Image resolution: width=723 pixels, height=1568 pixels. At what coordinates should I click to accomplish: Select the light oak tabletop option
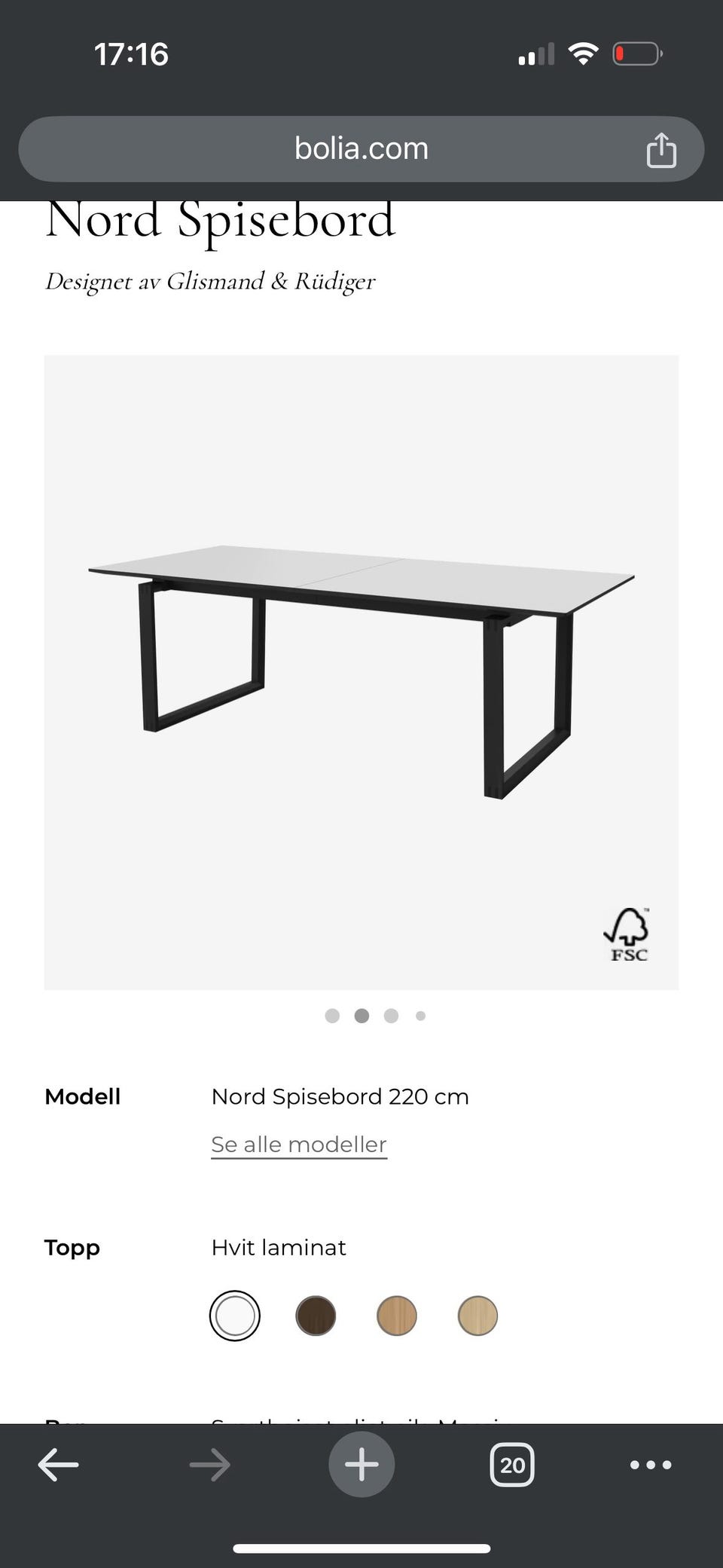[x=477, y=1315]
